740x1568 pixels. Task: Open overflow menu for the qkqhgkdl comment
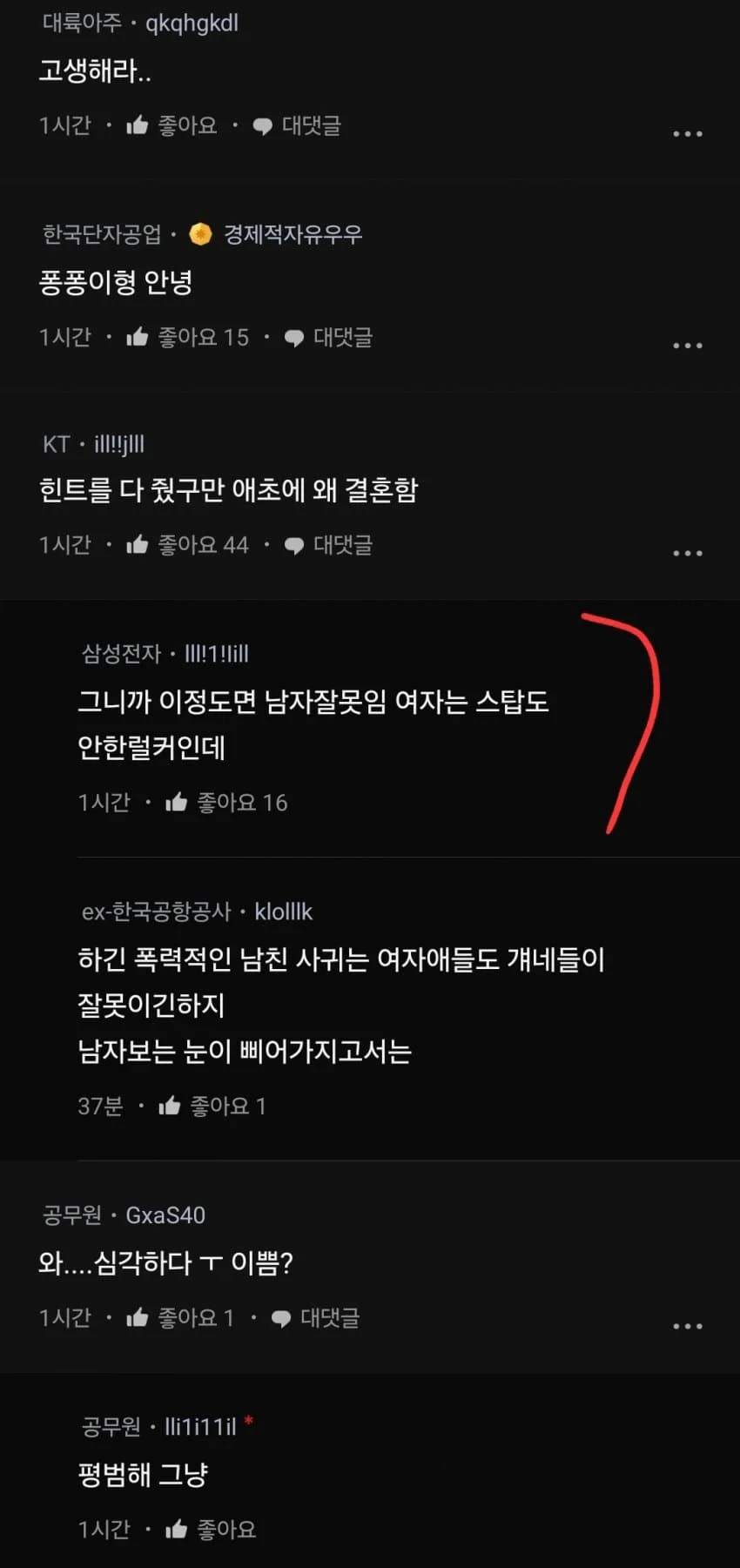(687, 134)
